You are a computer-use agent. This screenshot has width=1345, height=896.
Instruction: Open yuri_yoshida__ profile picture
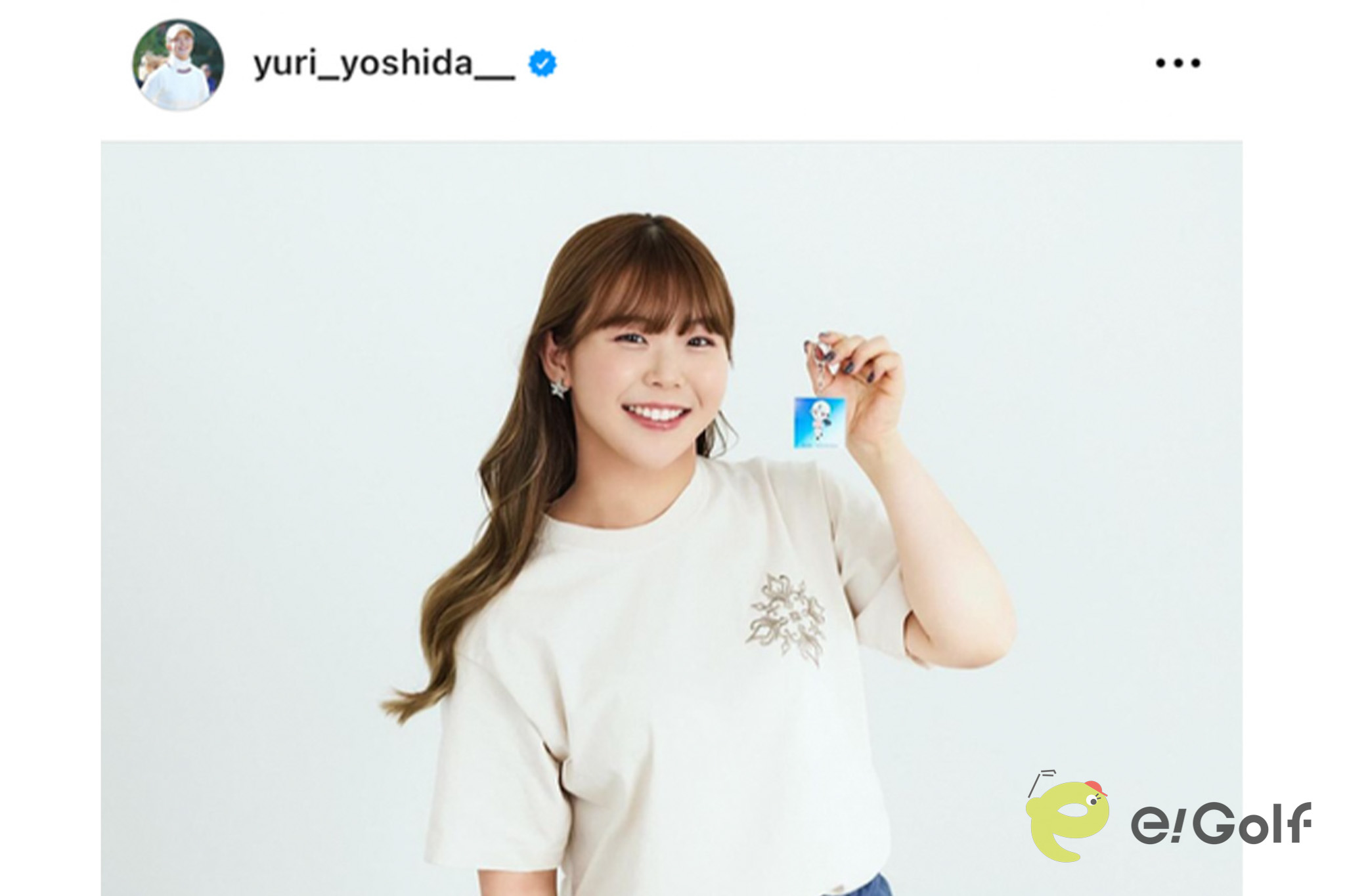[x=178, y=64]
